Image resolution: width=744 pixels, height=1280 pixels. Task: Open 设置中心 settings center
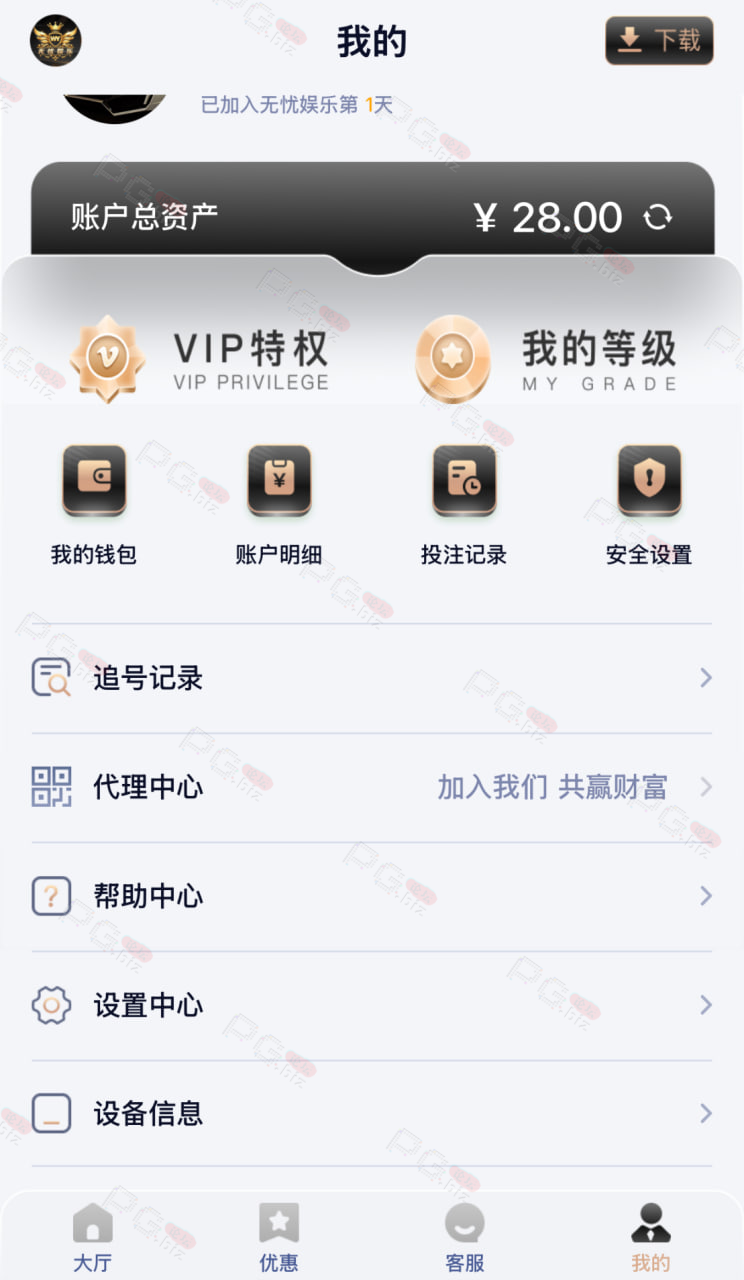[372, 1006]
